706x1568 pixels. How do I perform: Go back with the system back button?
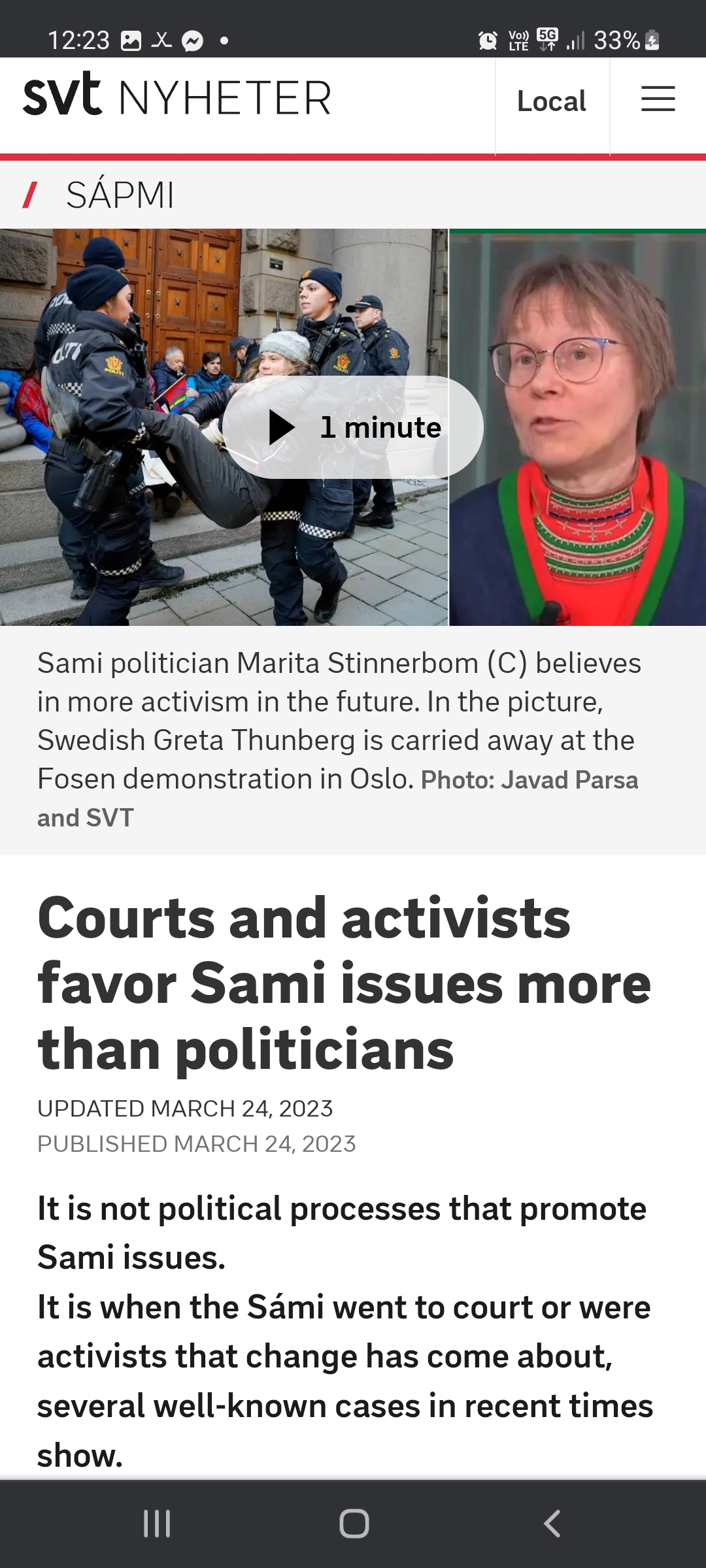tap(552, 1524)
